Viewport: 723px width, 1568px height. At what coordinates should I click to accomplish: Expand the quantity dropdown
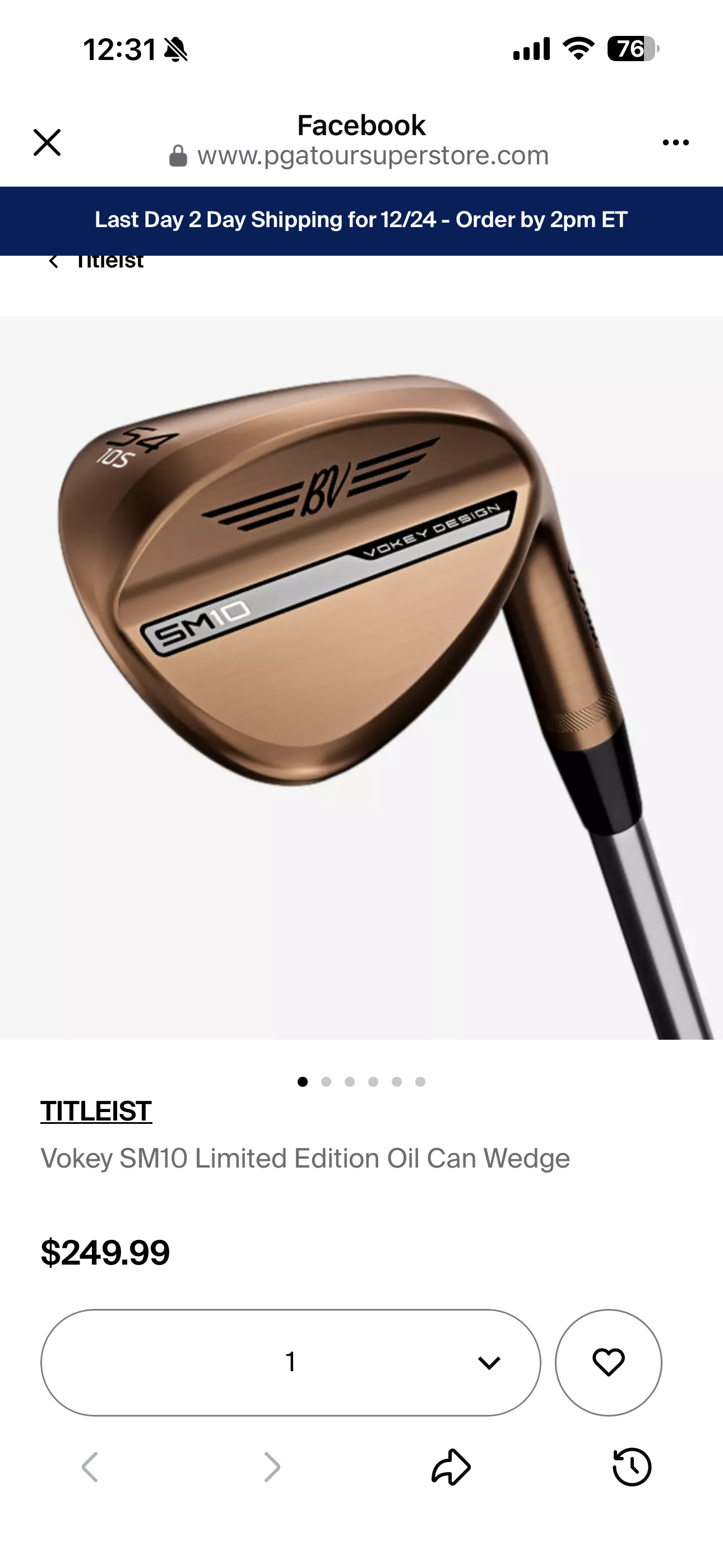[291, 1362]
